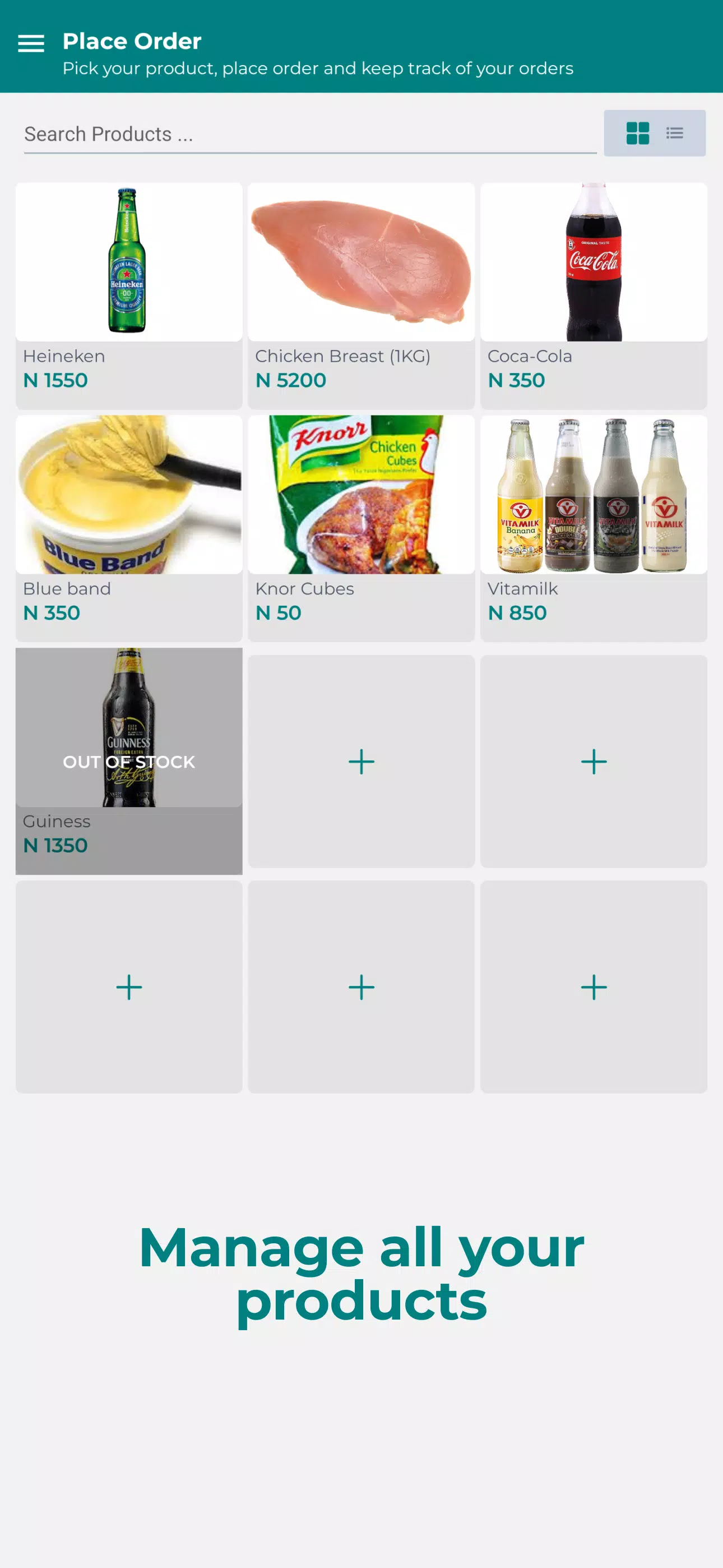Open the Chicken Breast (1KG) product
Viewport: 723px width, 1568px height.
click(361, 295)
